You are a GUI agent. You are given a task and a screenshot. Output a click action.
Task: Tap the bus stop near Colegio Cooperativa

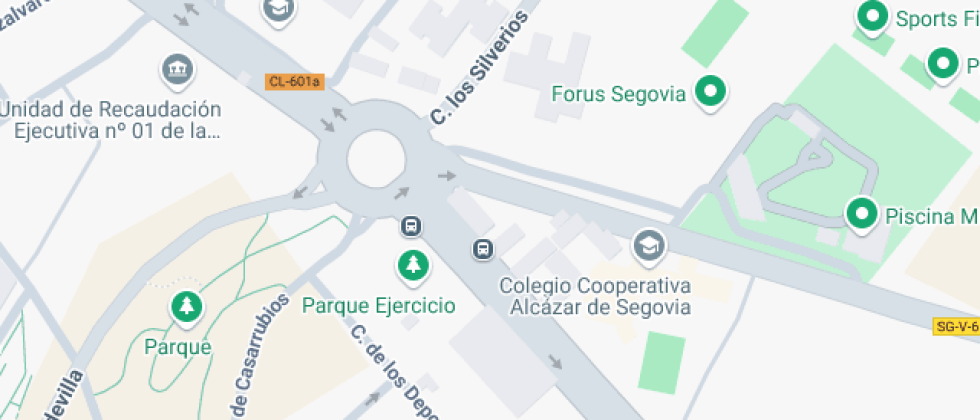(482, 248)
